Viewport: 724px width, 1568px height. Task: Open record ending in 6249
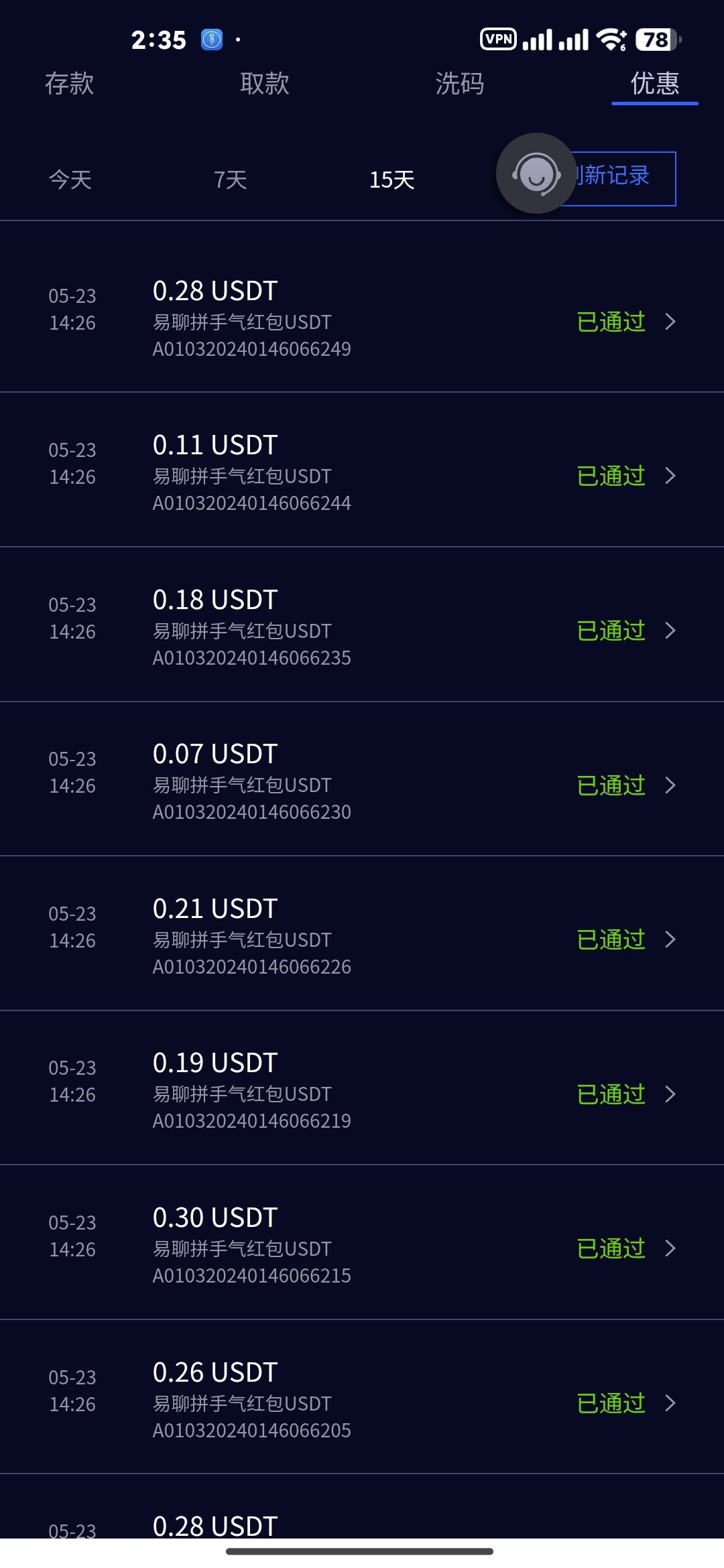(x=362, y=320)
